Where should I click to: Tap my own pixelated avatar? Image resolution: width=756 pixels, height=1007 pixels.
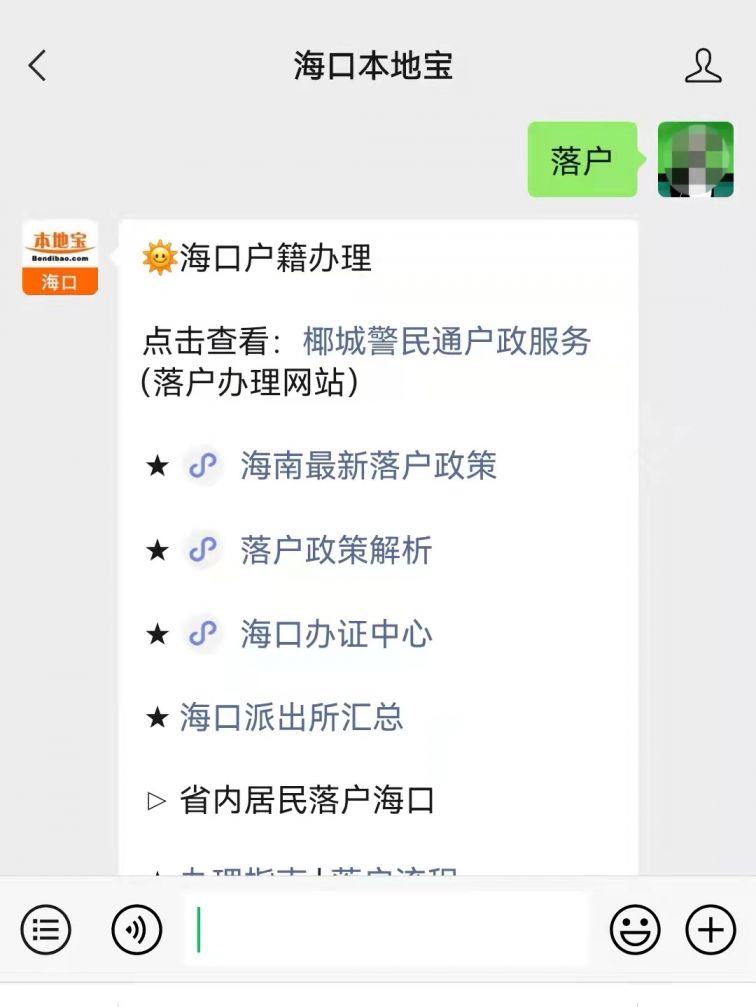tap(696, 159)
